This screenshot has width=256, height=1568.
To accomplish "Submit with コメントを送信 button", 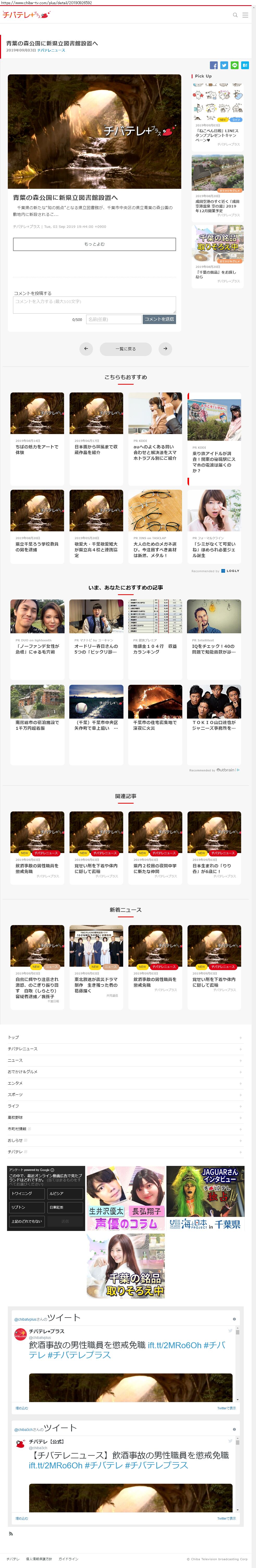I will tap(159, 319).
